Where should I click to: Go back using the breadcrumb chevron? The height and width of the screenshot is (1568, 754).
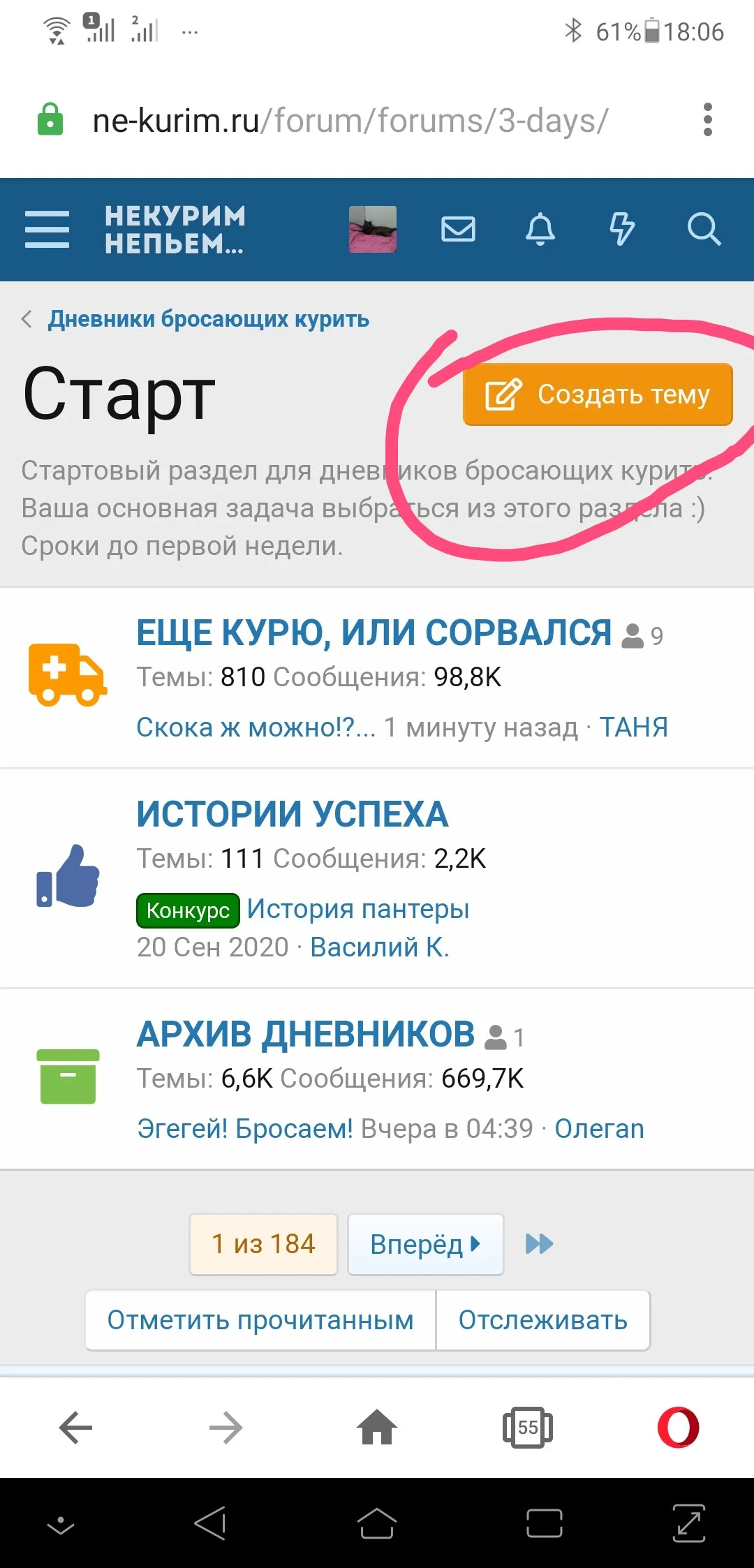[26, 319]
